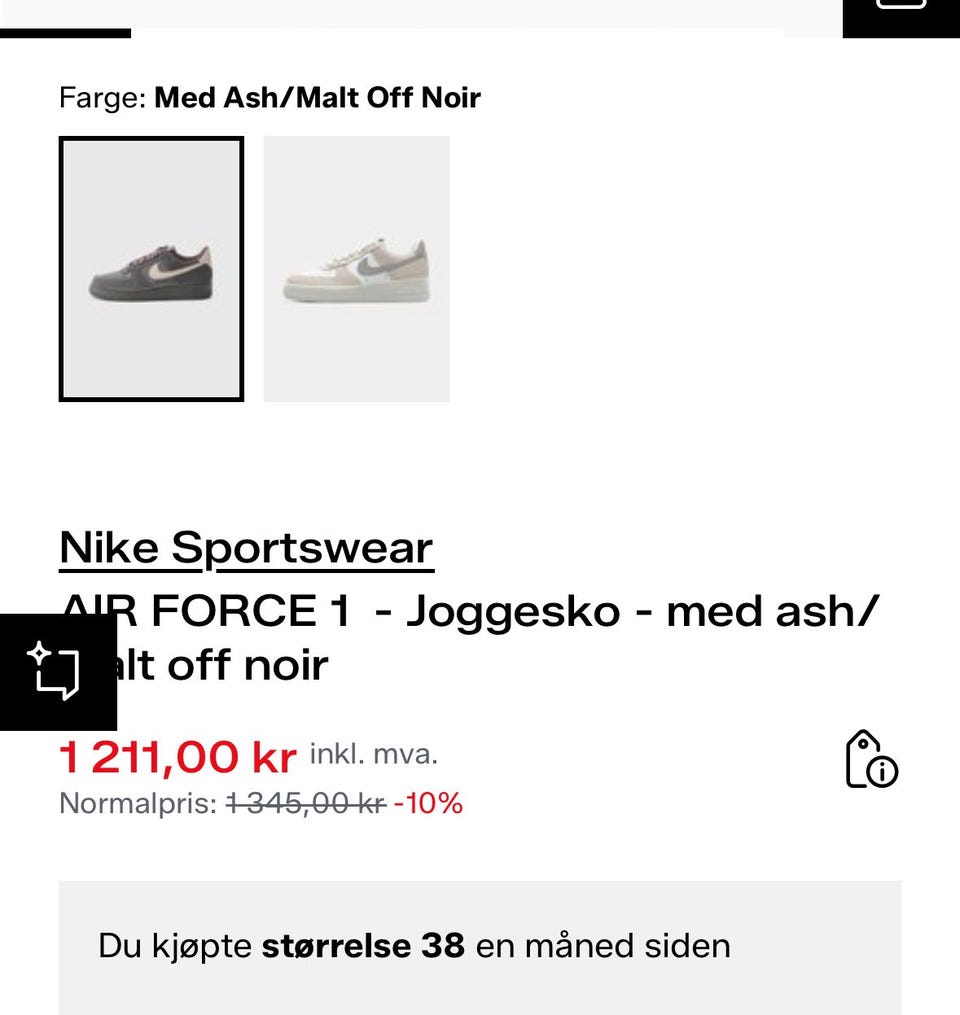Open the floating assistant chat button
The width and height of the screenshot is (960, 1015).
[x=57, y=671]
